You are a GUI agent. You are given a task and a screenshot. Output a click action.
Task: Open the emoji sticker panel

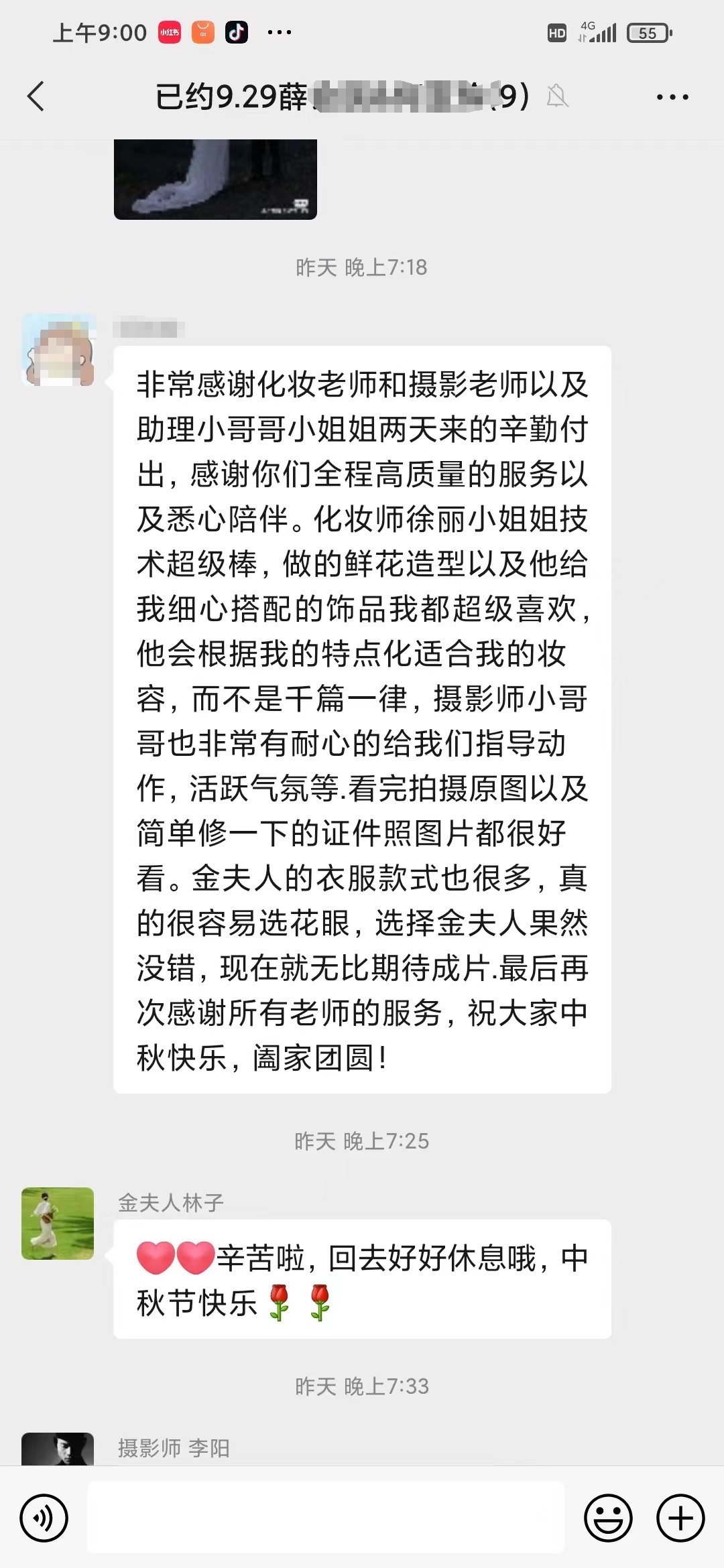coord(608,1518)
